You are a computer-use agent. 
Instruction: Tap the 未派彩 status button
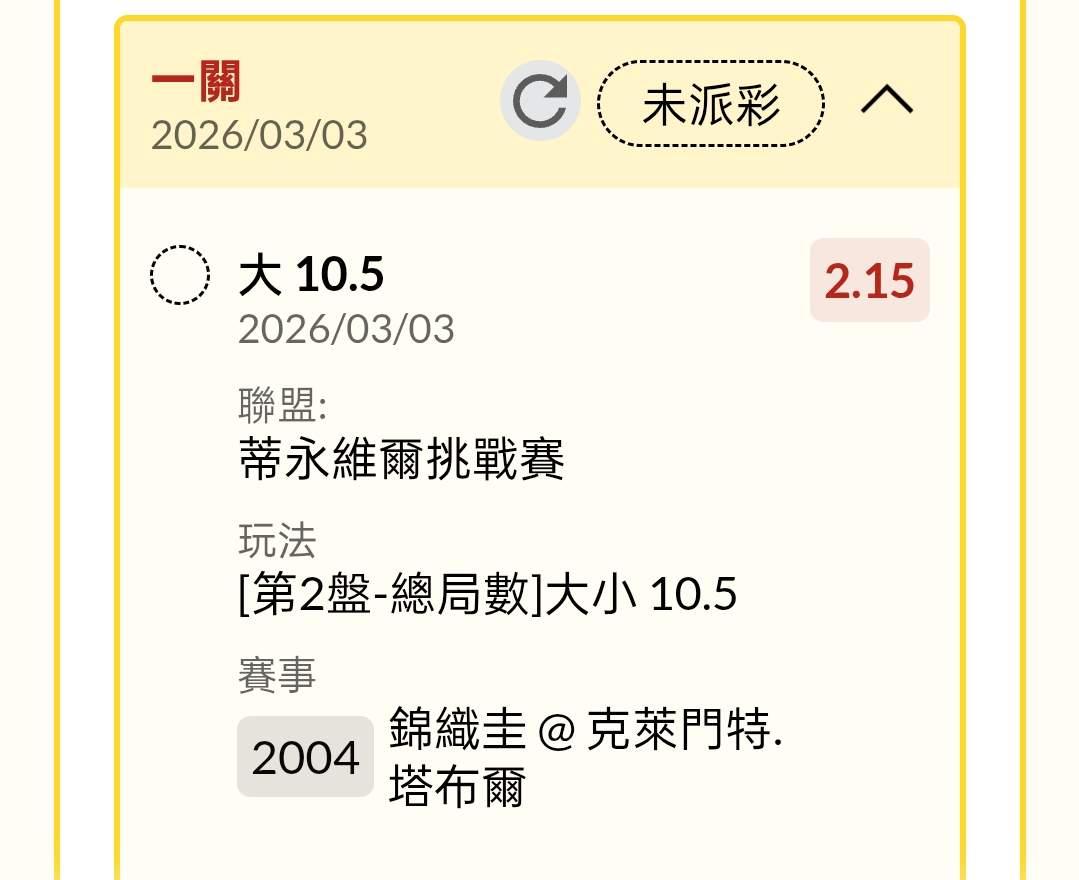click(710, 104)
